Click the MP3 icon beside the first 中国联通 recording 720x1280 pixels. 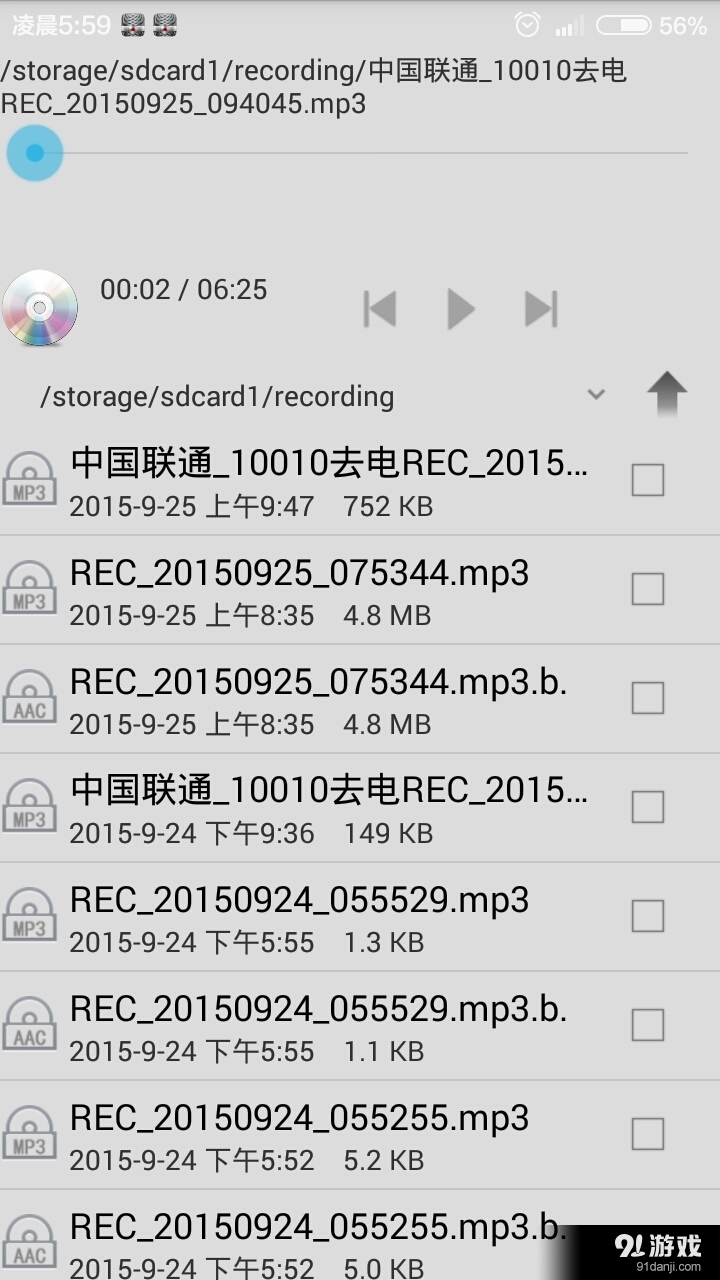29,479
